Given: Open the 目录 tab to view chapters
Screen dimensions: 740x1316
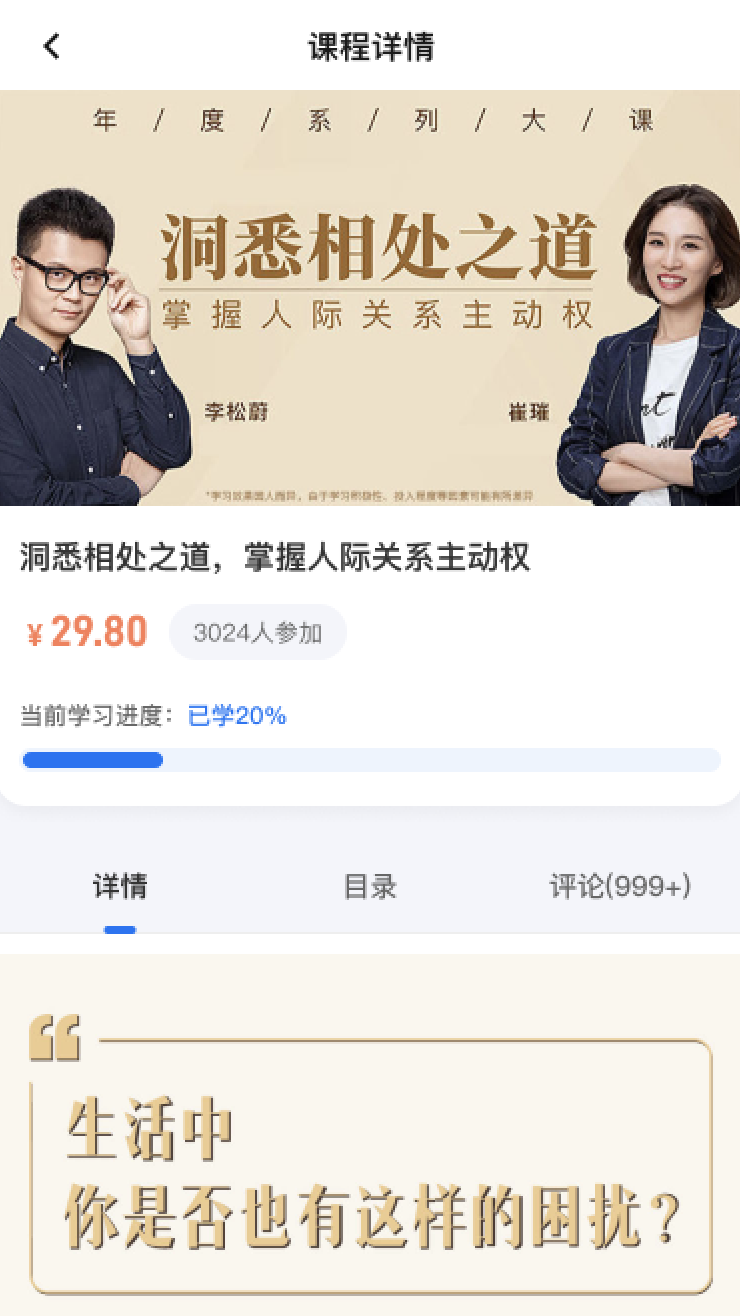Looking at the screenshot, I should 370,886.
